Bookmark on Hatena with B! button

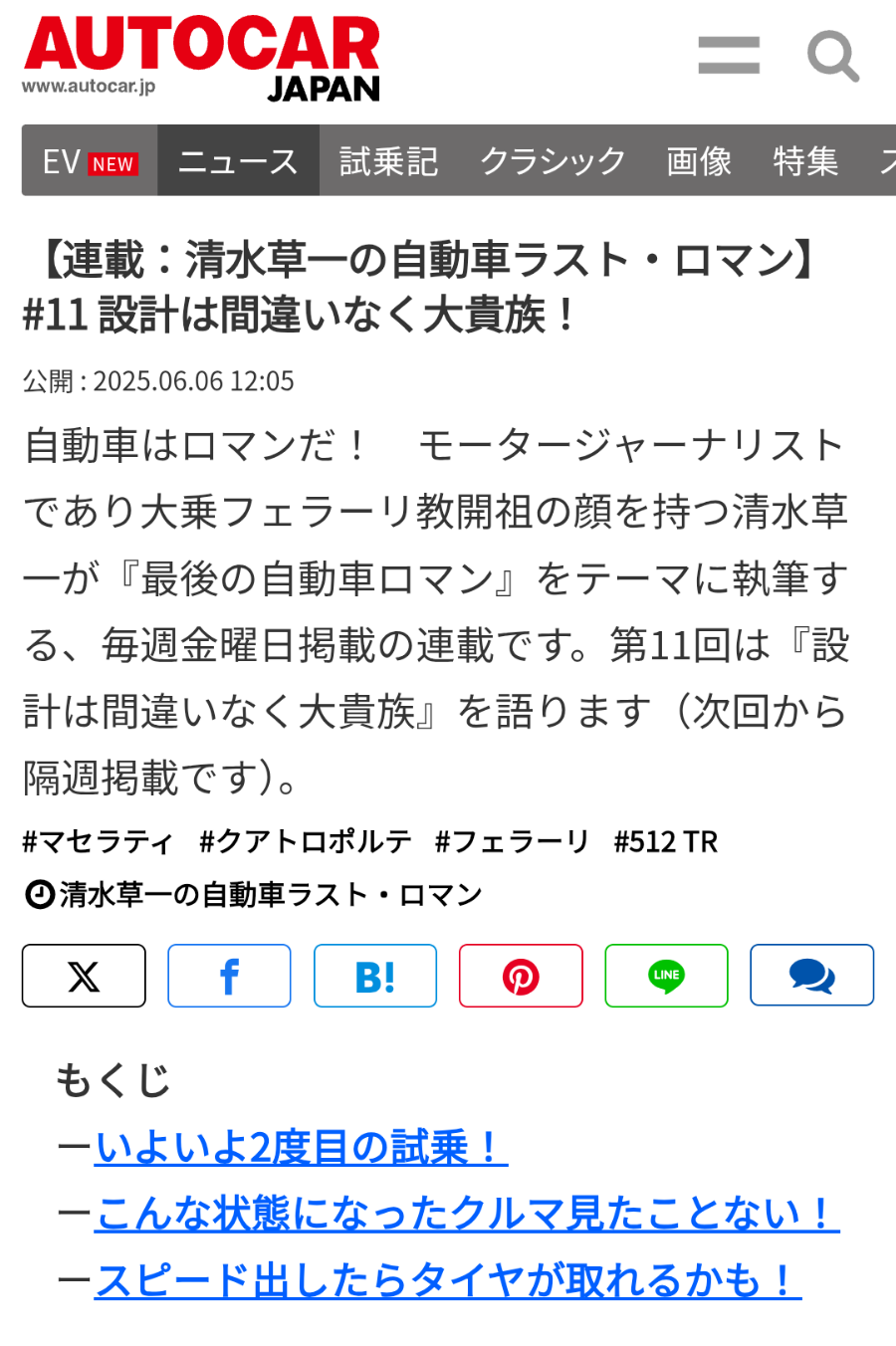[x=375, y=976]
